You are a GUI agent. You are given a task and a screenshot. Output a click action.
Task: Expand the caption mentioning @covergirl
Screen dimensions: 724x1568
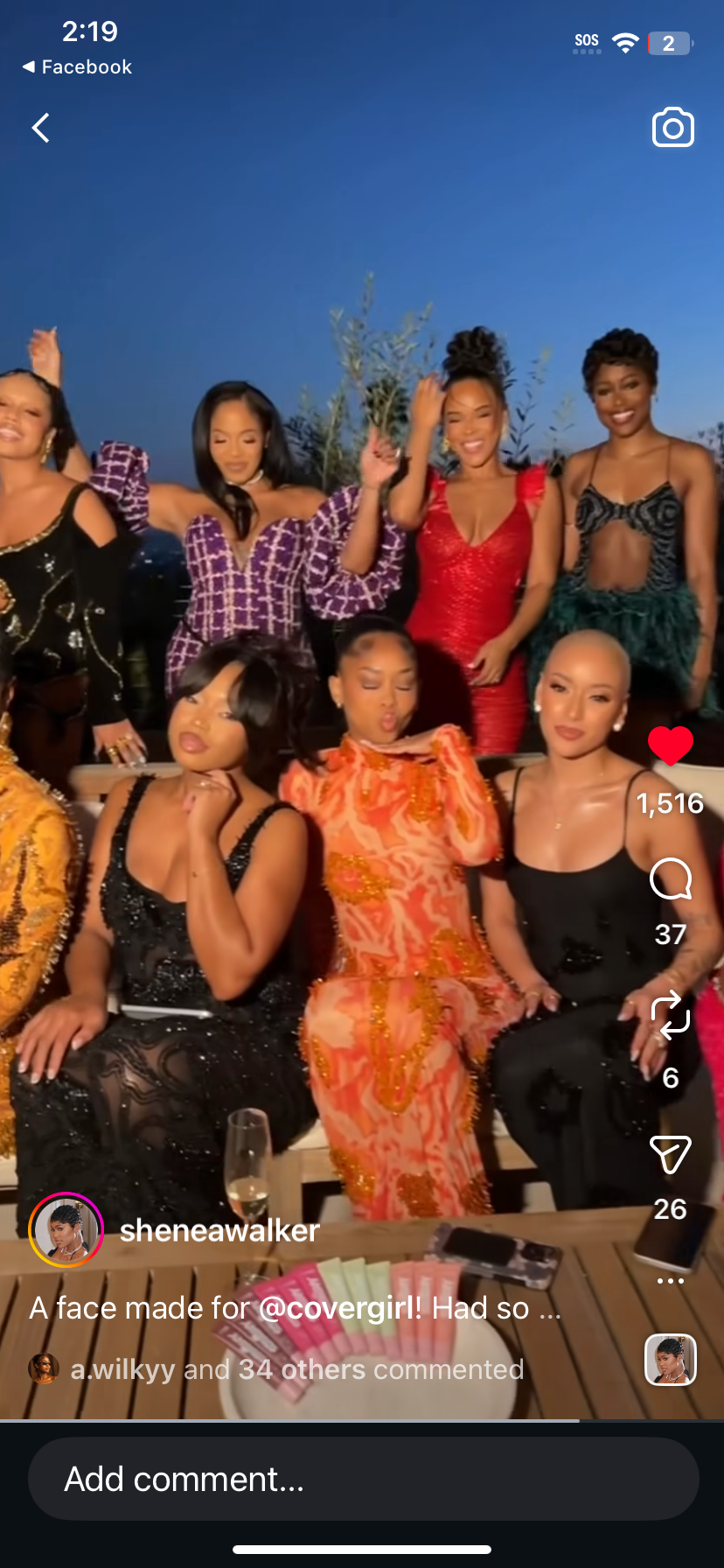295,1308
